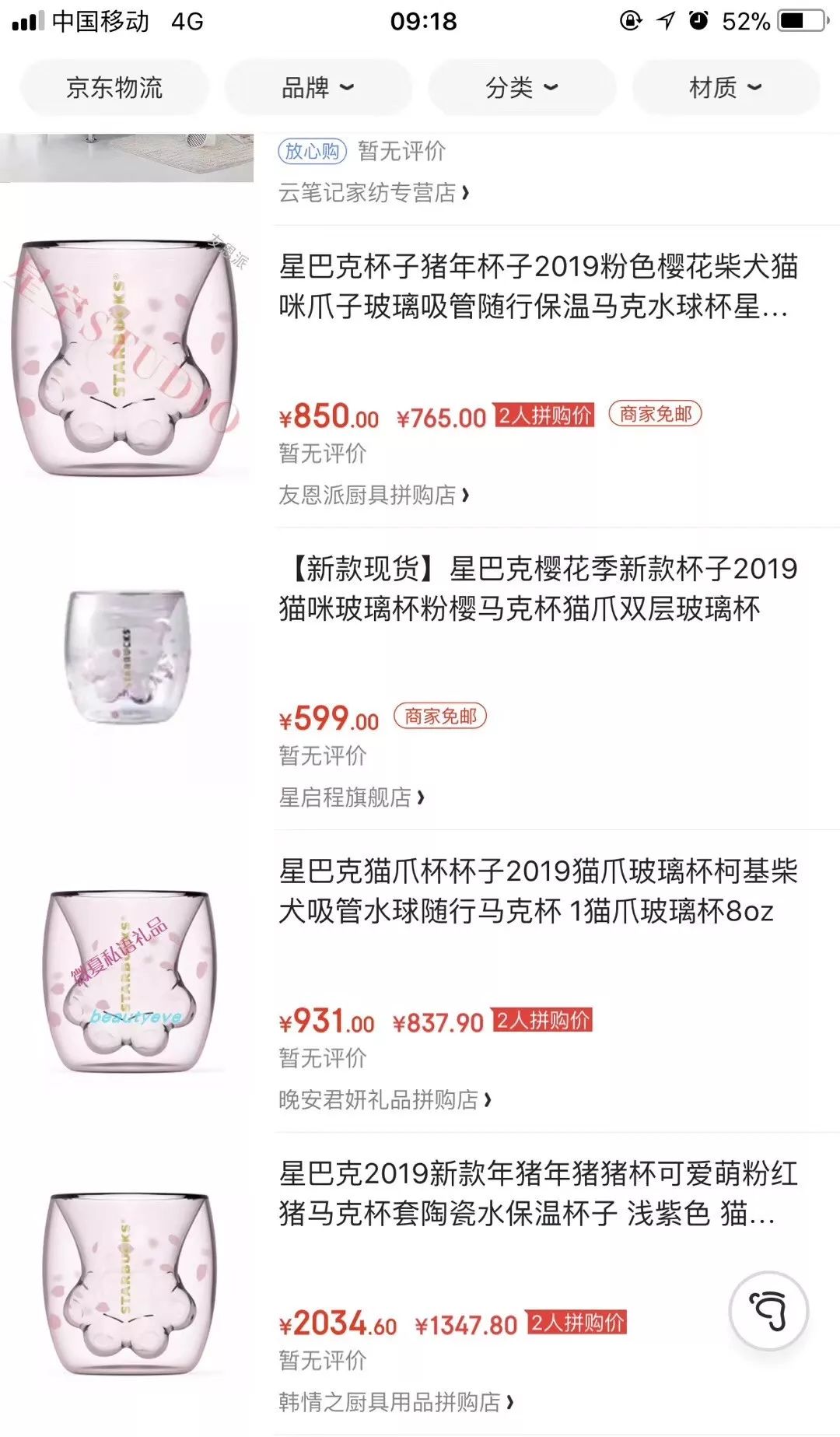Toggle the 京东物流 filter chip
This screenshot has width=840, height=1437.
click(114, 86)
